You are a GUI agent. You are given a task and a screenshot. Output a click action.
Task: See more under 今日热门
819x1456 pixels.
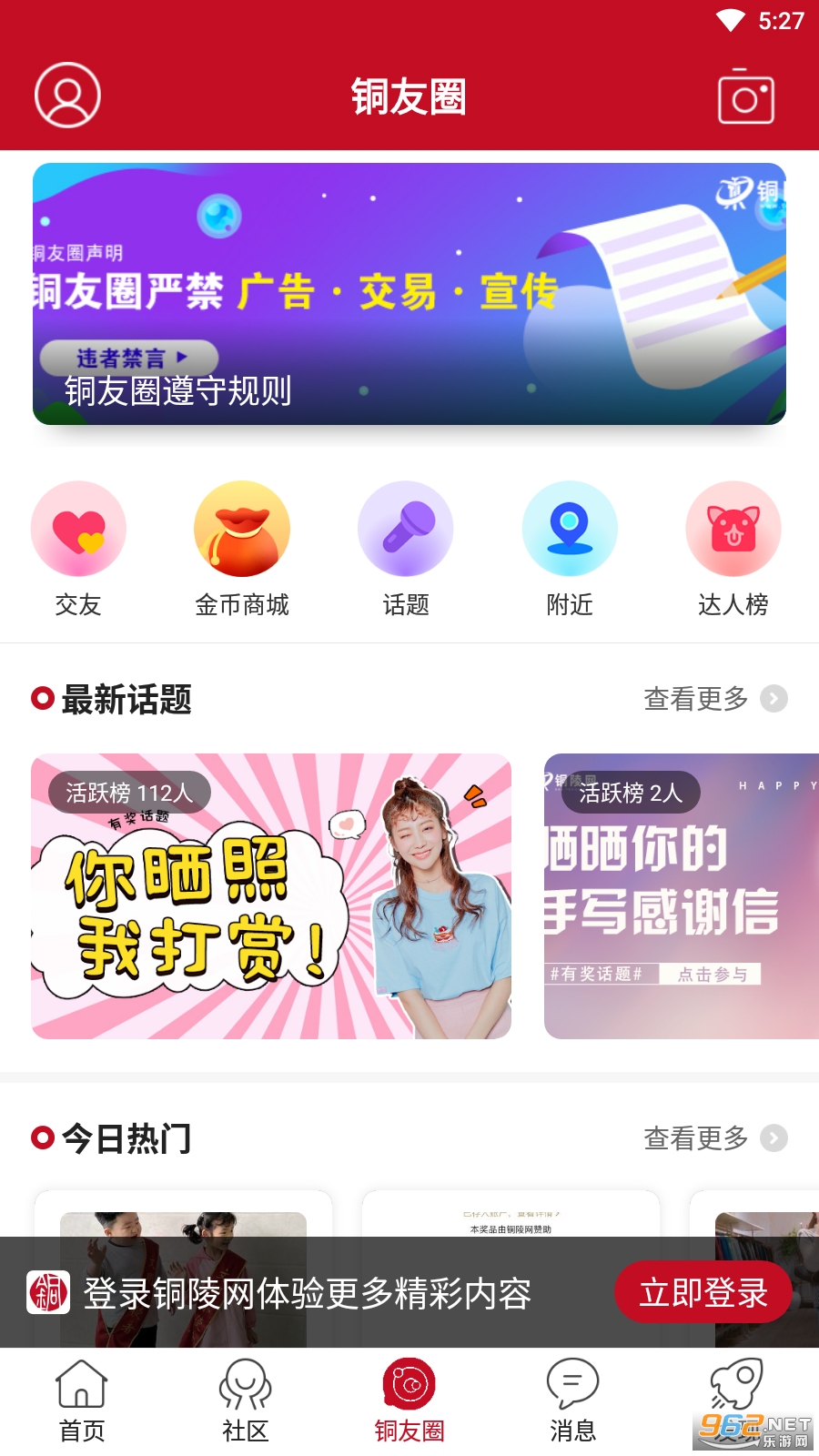tap(714, 1138)
